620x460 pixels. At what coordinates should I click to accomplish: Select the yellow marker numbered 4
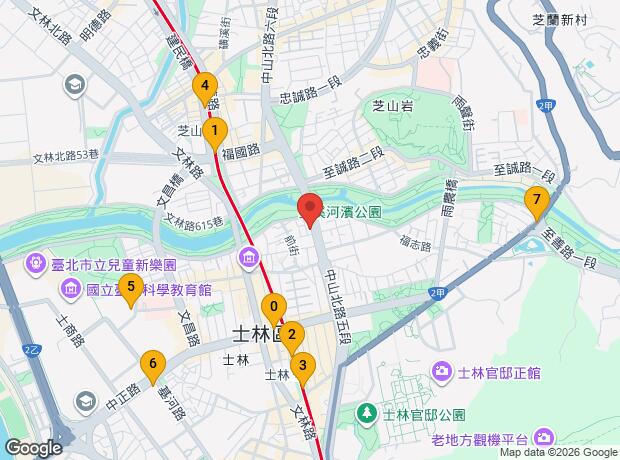204,86
